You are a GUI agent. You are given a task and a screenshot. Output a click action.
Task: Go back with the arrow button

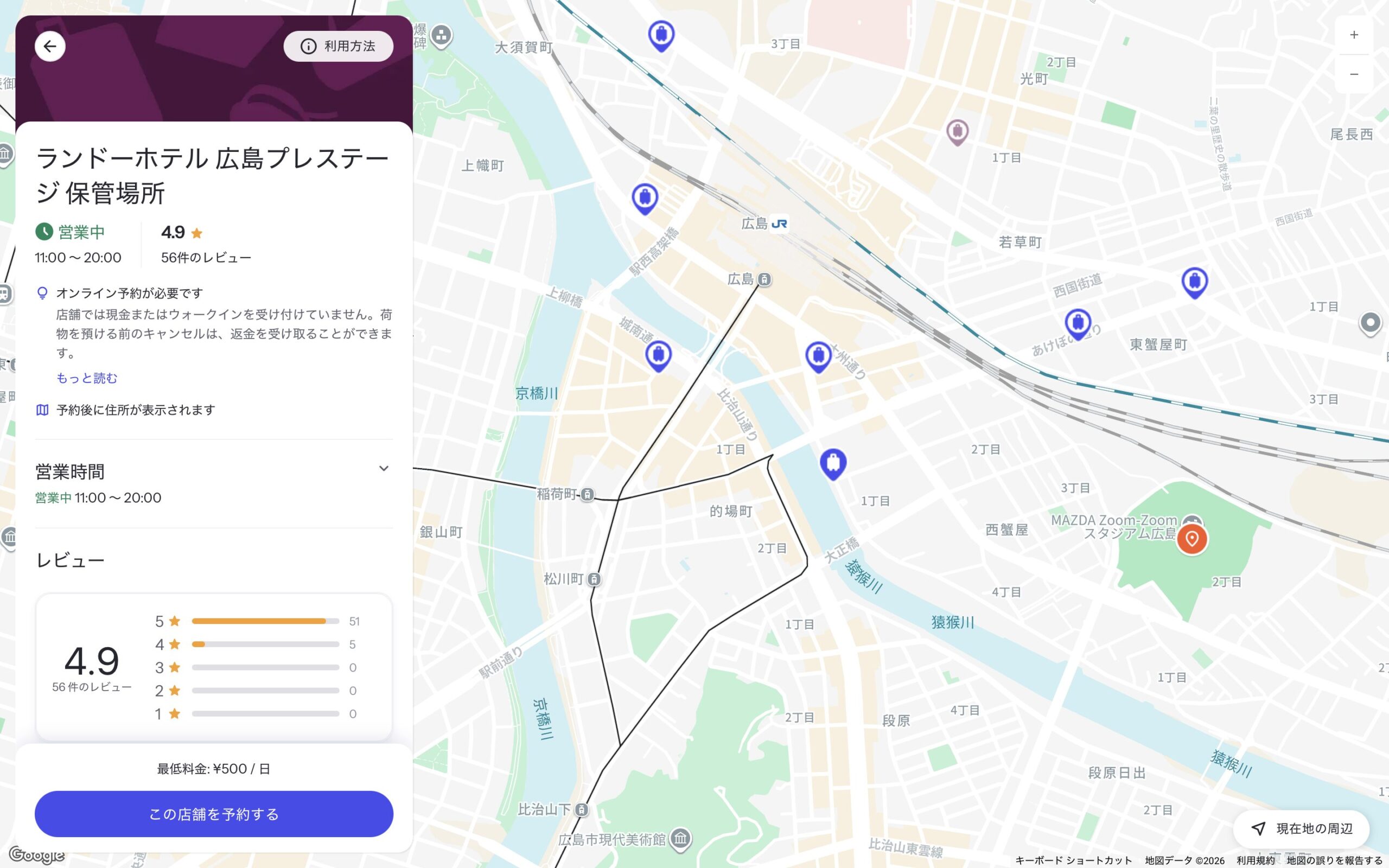point(50,47)
